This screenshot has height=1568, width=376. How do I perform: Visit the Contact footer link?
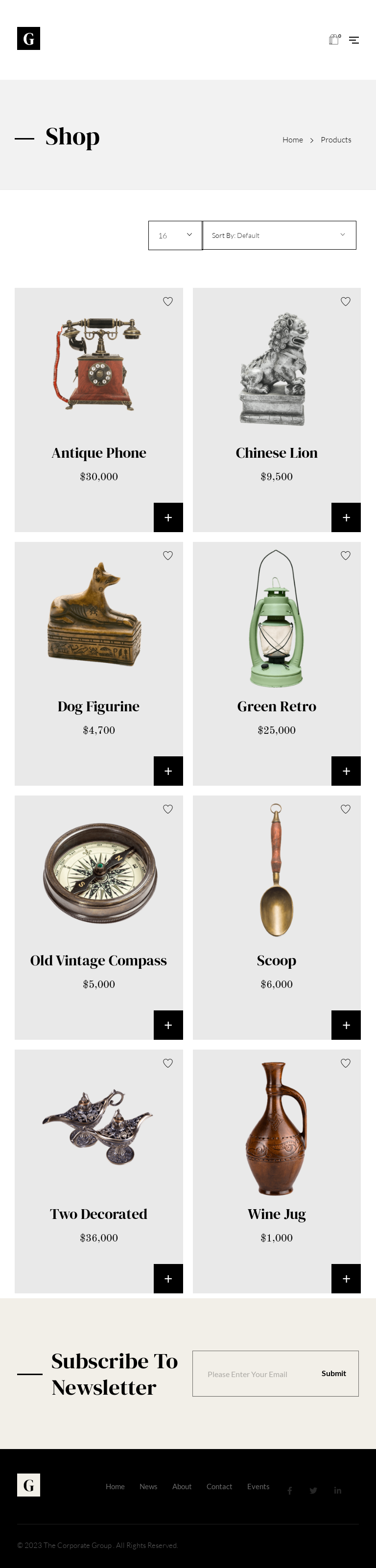tap(219, 1486)
